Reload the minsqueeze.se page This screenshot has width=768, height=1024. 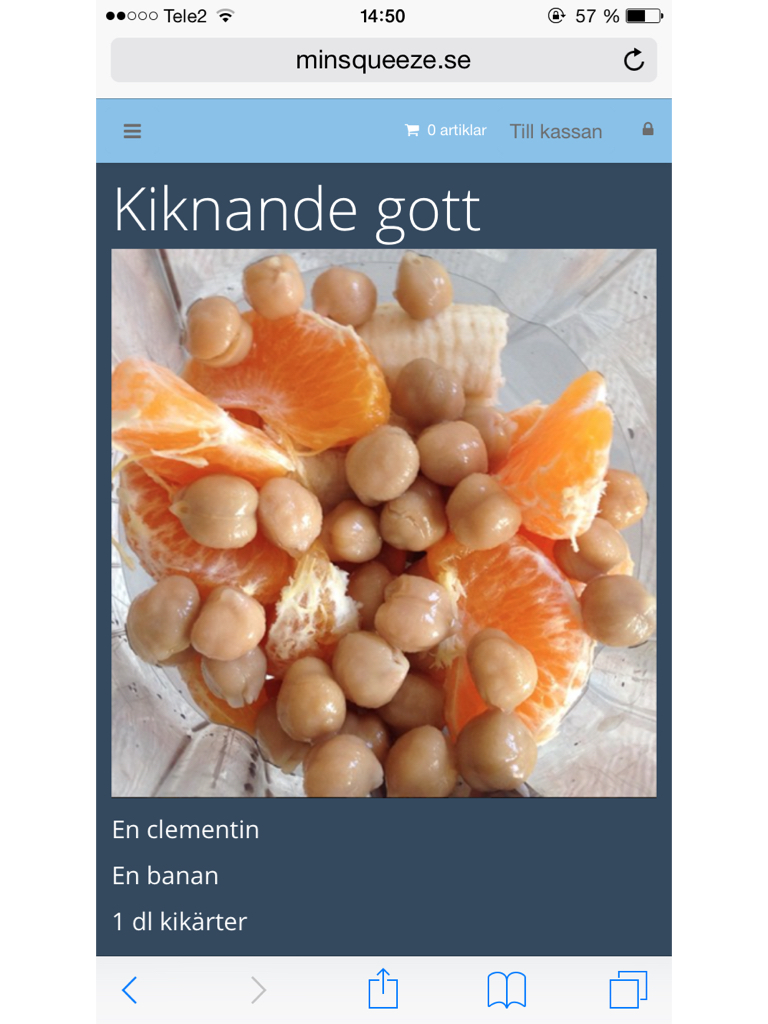(634, 60)
